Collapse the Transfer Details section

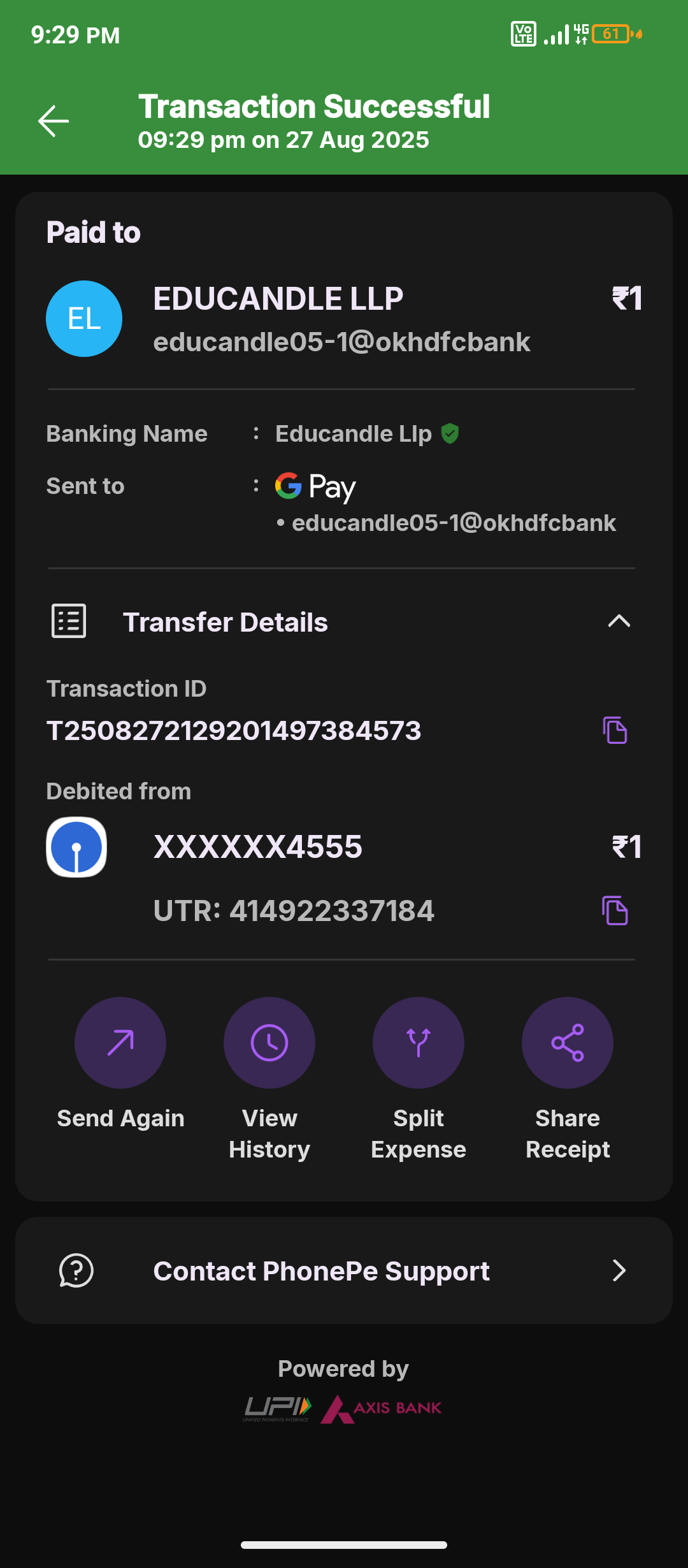(619, 621)
